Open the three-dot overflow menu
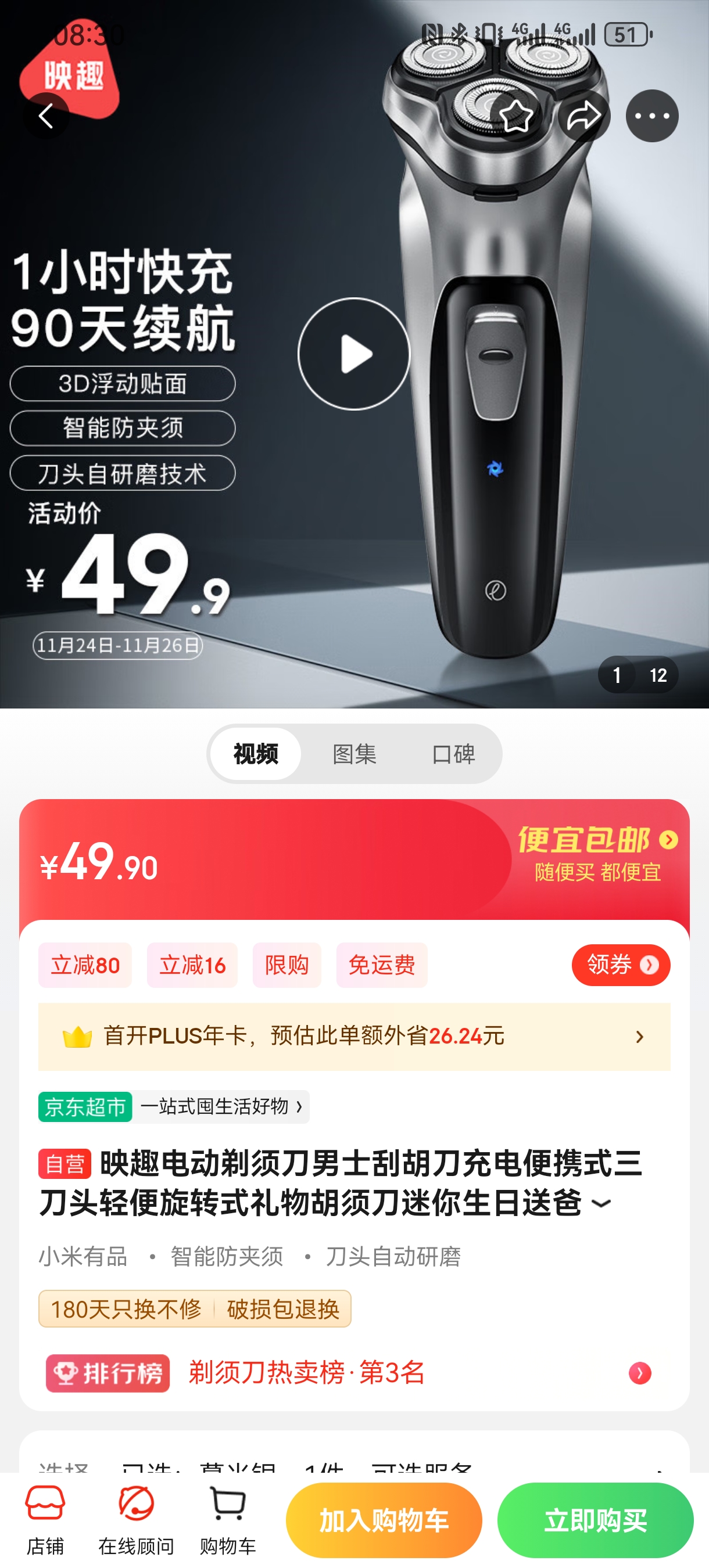 tap(651, 116)
